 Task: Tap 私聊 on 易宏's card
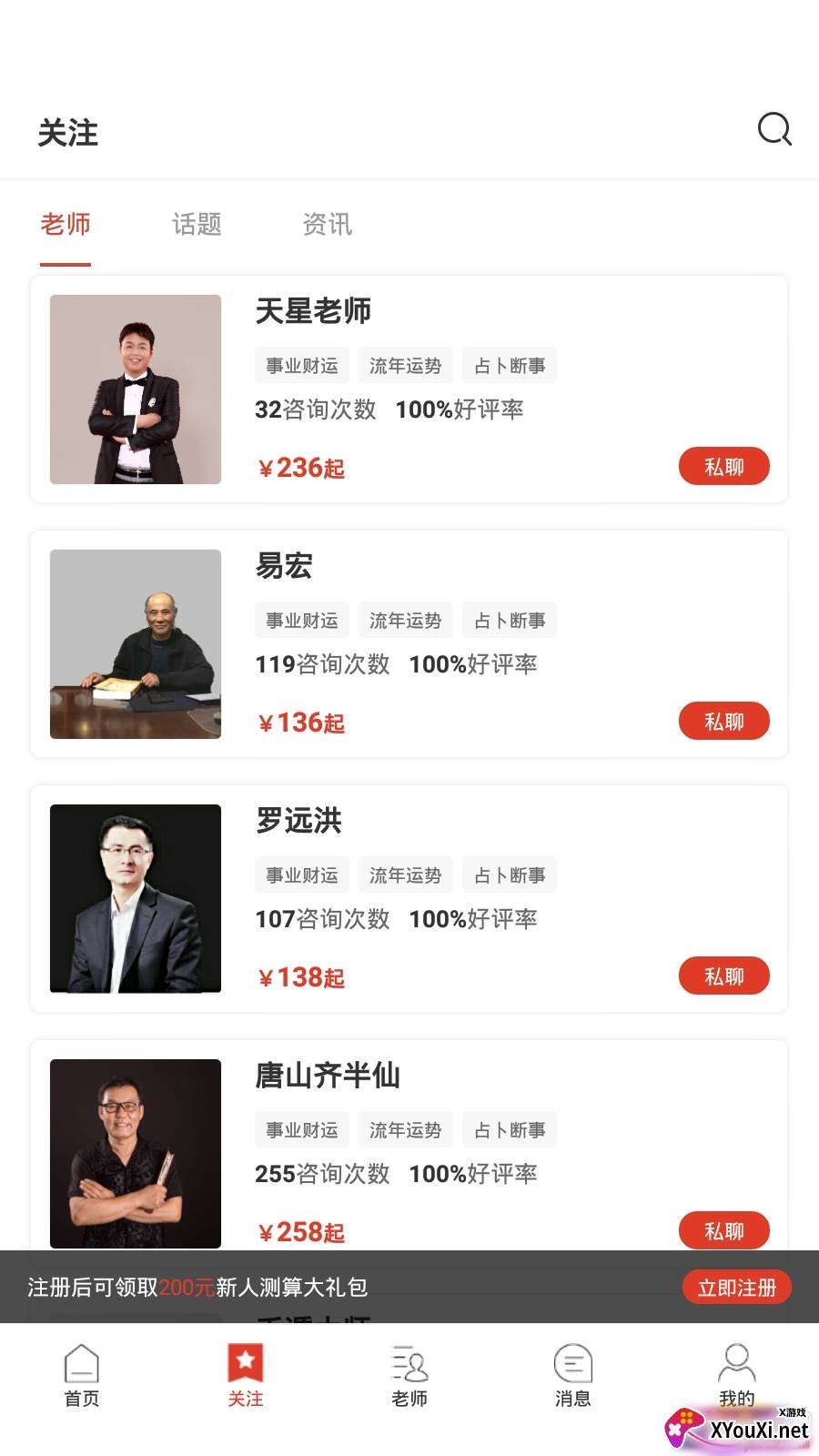pyautogui.click(x=723, y=722)
